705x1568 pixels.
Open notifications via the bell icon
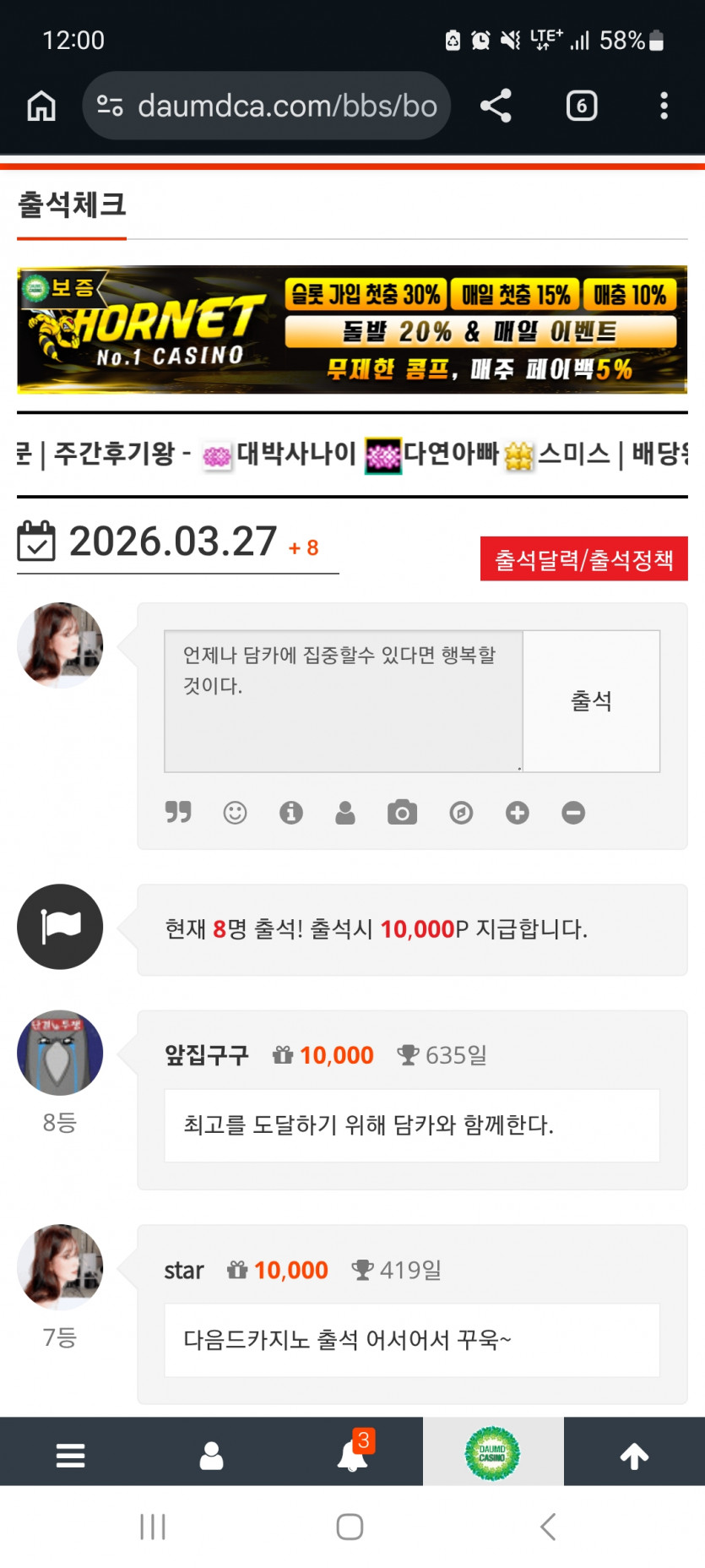(352, 1452)
